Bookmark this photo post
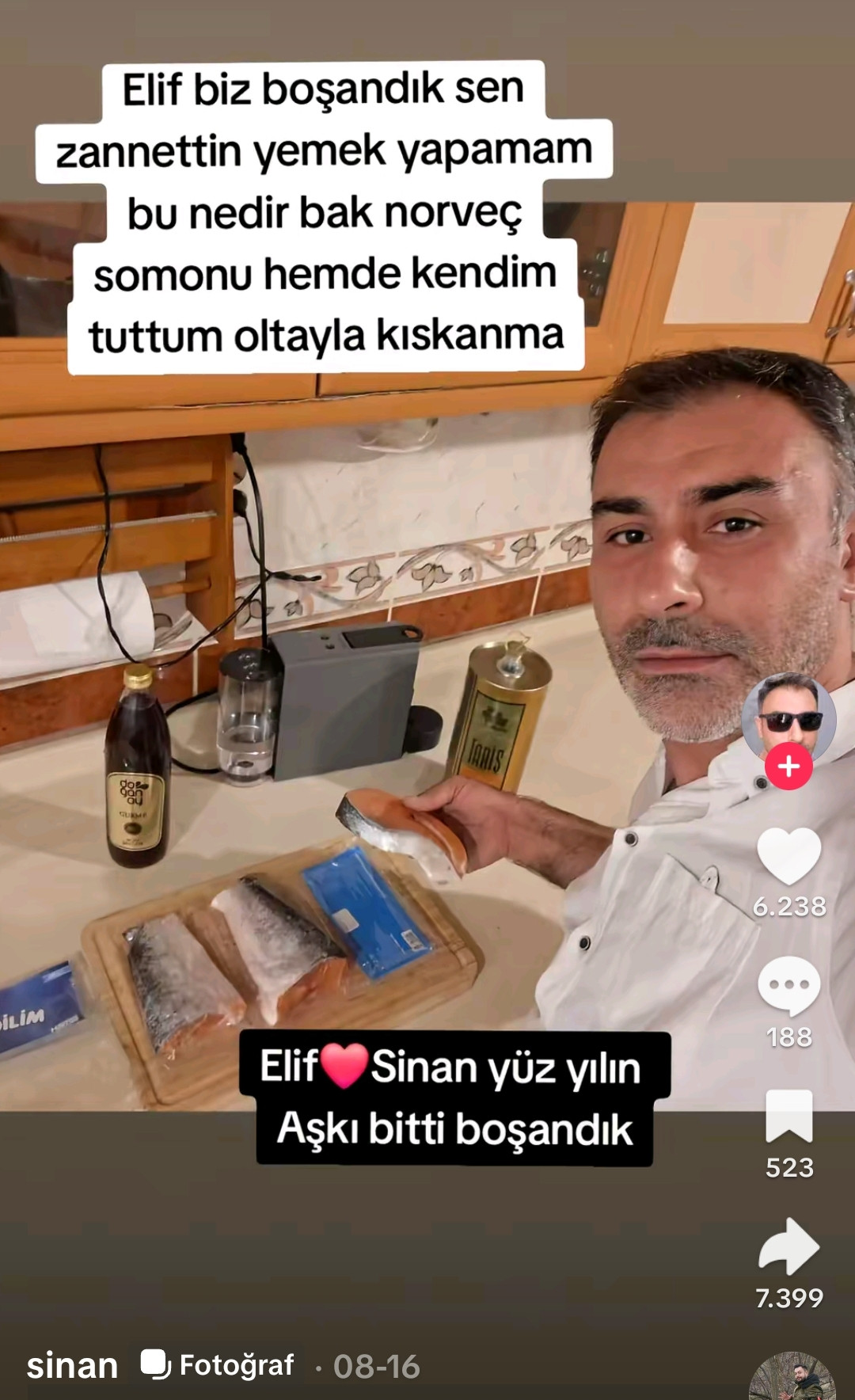The image size is (855, 1400). 788,1116
